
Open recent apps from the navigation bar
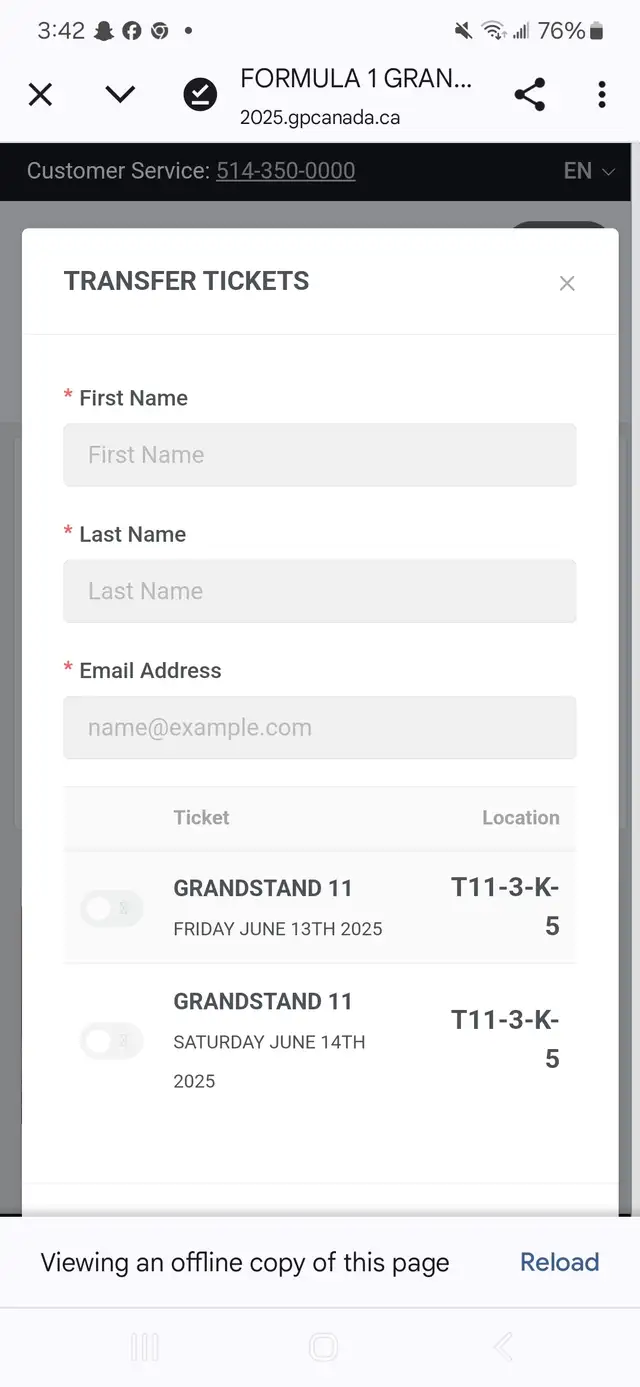[145, 1347]
